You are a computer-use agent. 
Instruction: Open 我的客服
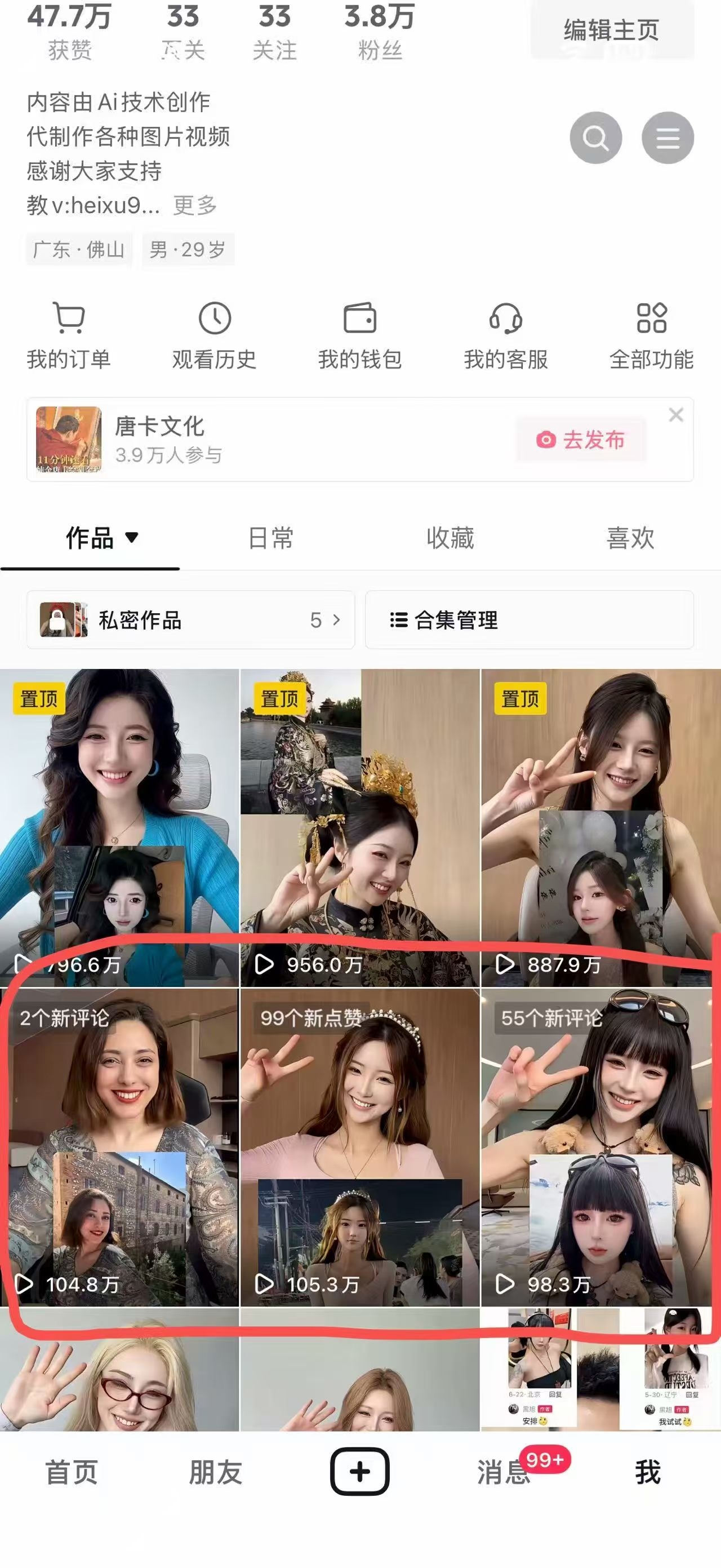(506, 335)
